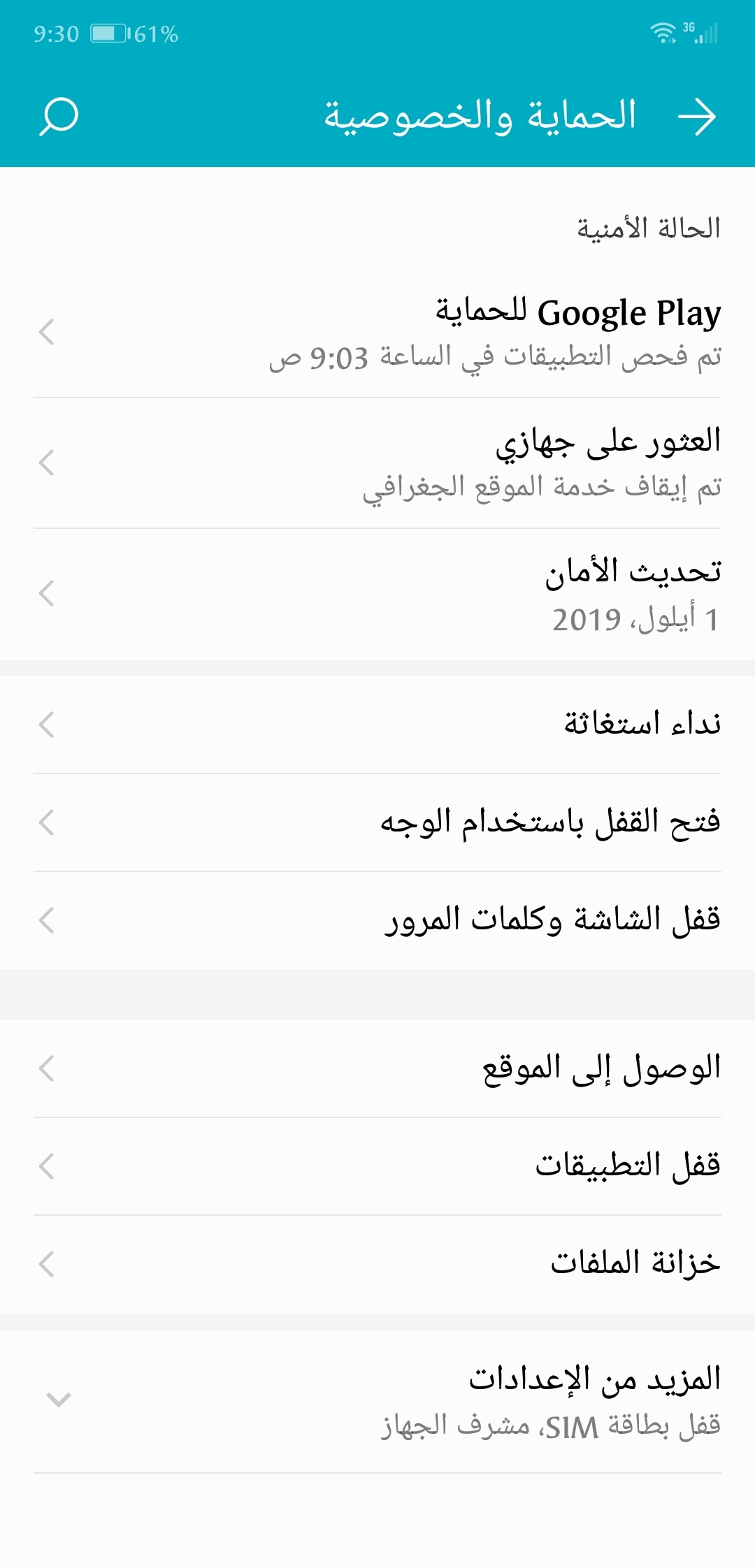Open نداء استغاثة settings
The image size is (755, 1568).
coord(377,725)
